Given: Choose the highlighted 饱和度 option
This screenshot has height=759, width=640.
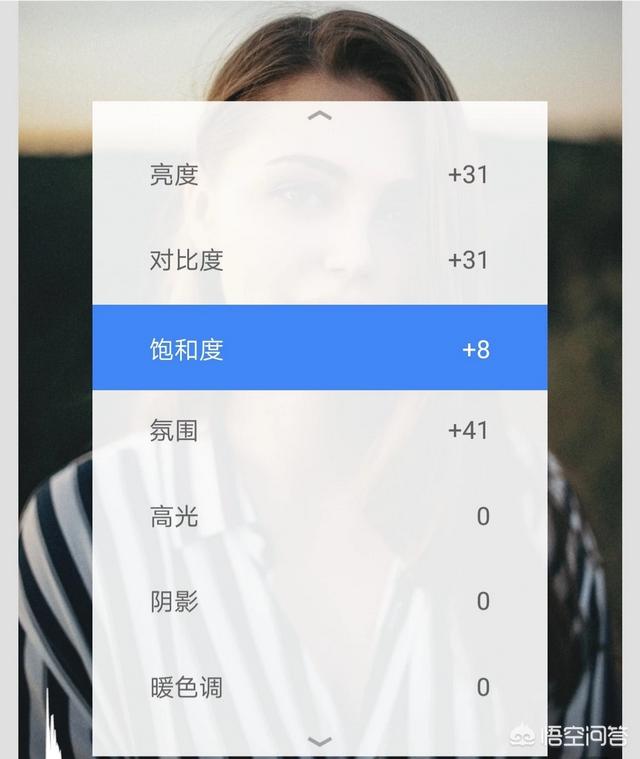Looking at the screenshot, I should (x=319, y=348).
